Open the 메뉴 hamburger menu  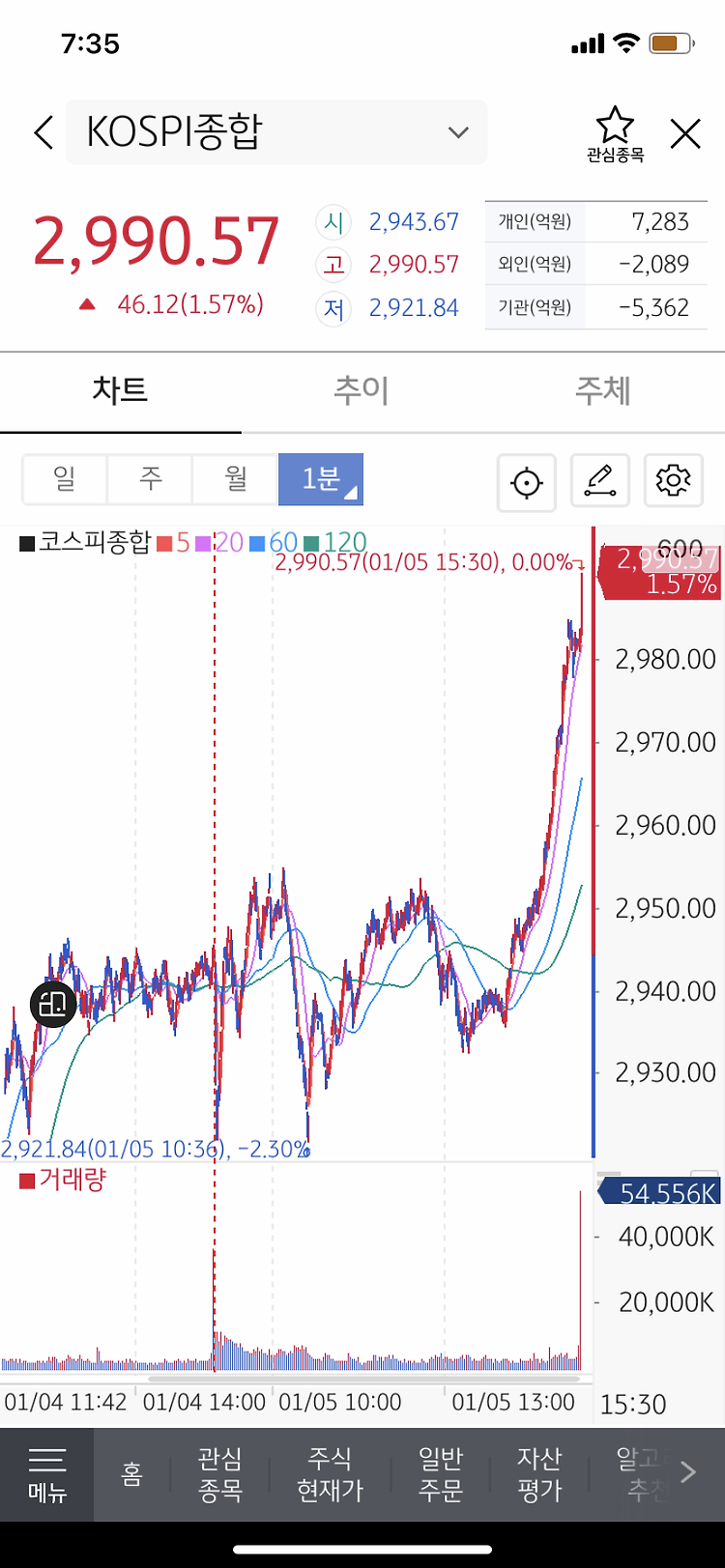click(46, 1475)
